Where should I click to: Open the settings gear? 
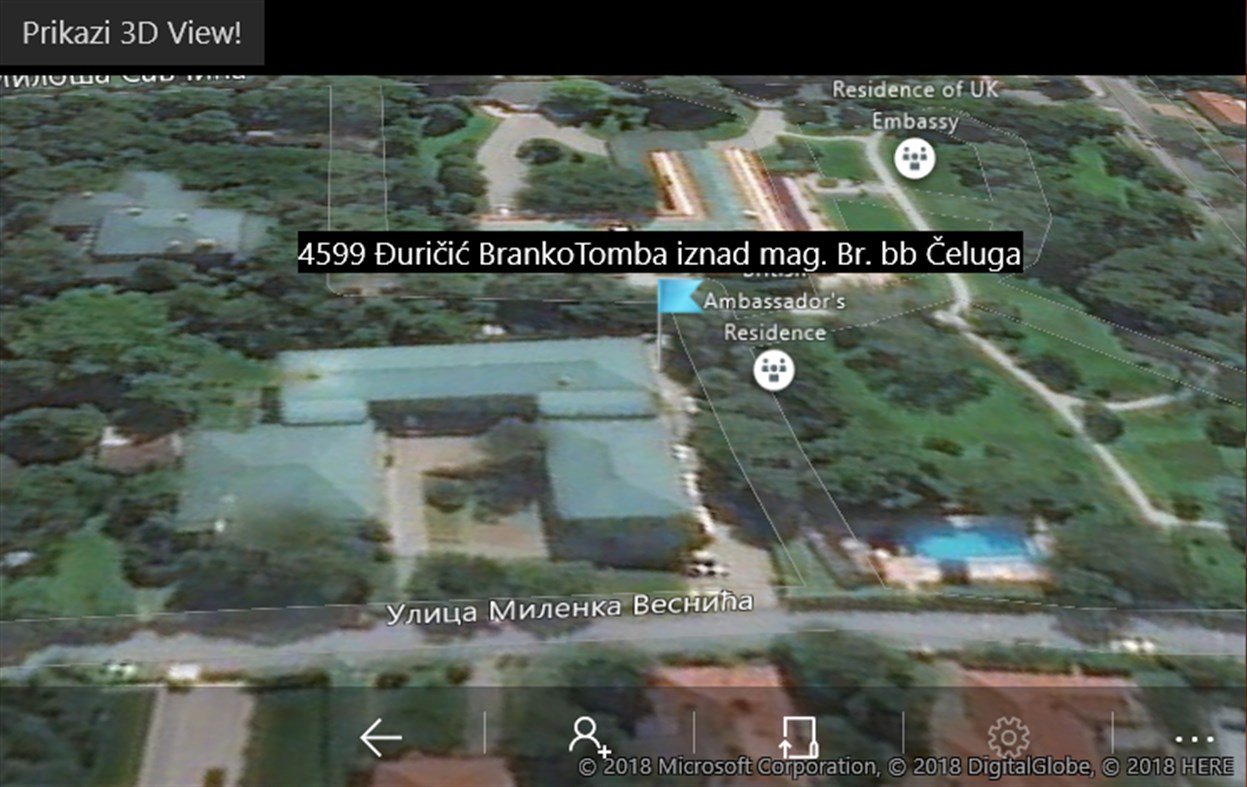point(1007,738)
